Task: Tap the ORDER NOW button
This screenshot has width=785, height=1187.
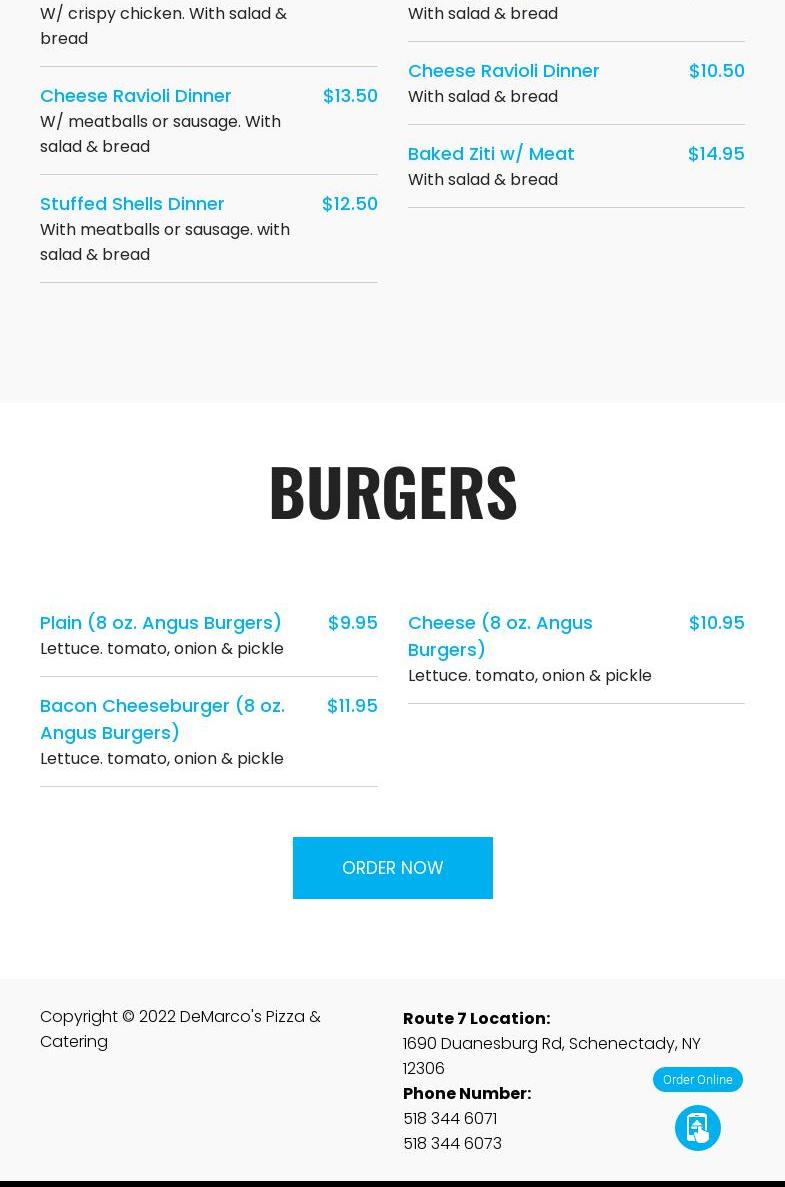Action: click(392, 868)
